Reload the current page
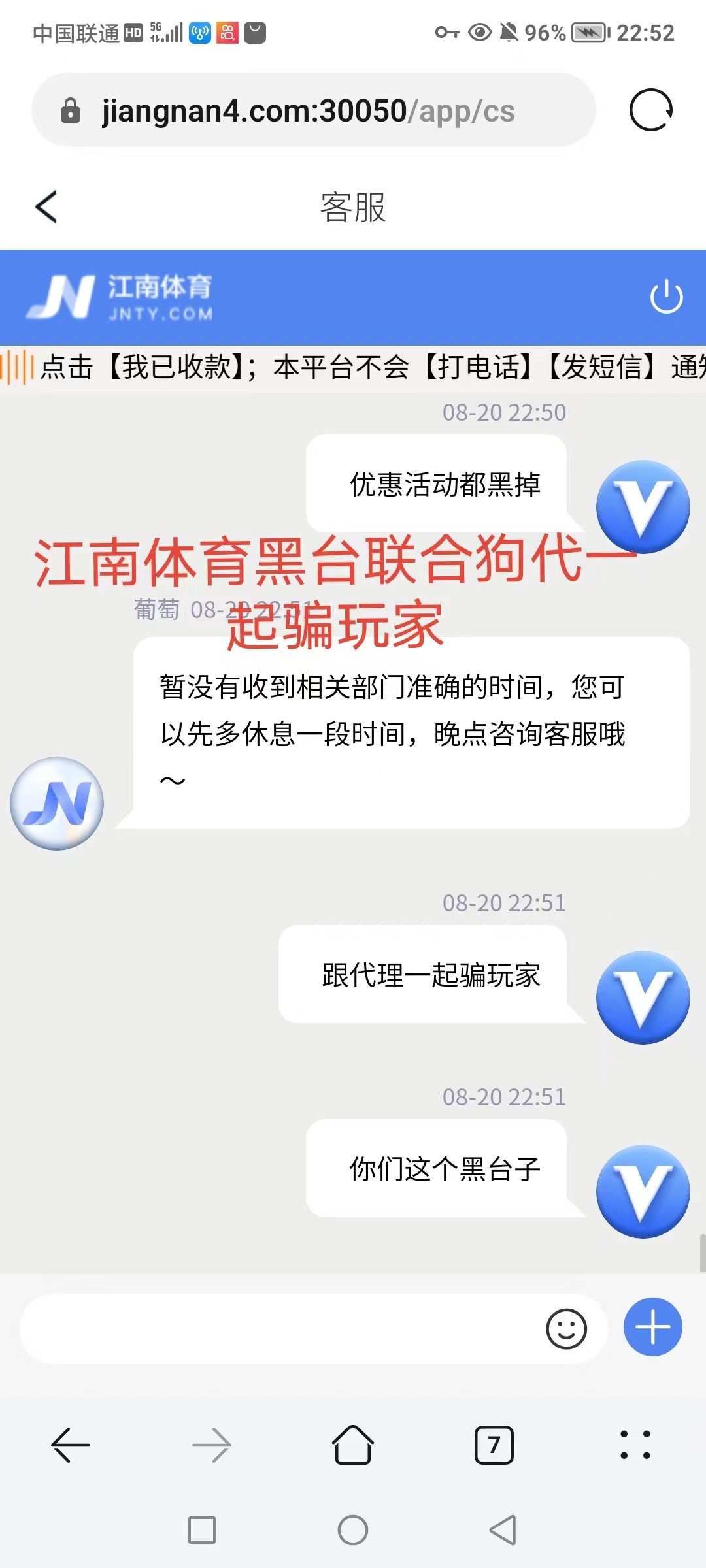Viewport: 706px width, 1568px height. tap(650, 110)
